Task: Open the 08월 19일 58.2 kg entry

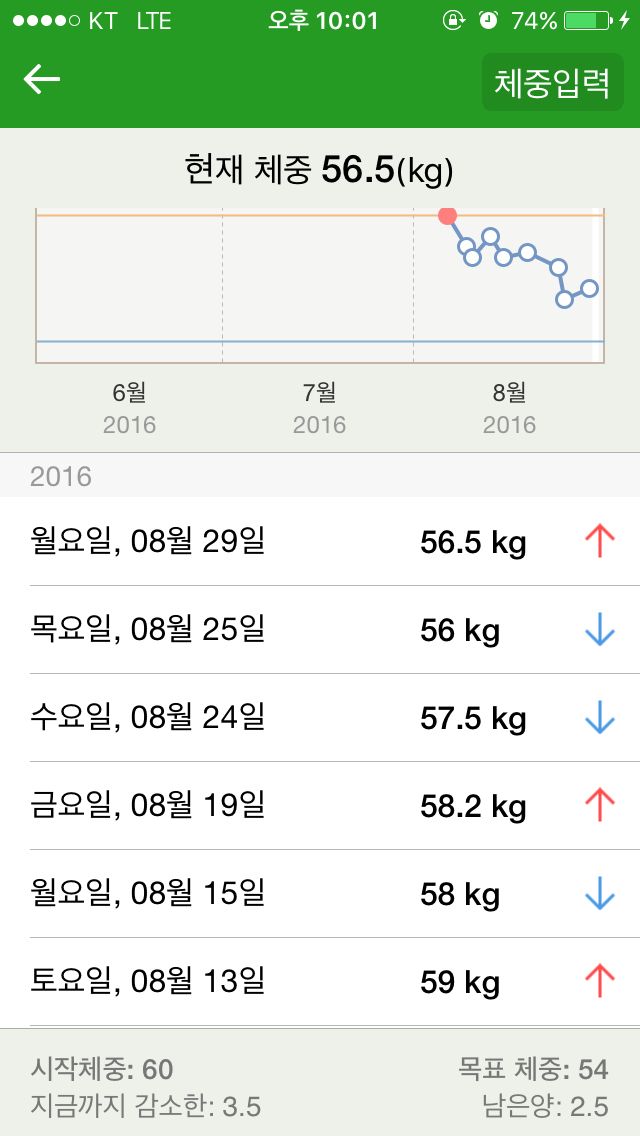Action: (x=320, y=806)
